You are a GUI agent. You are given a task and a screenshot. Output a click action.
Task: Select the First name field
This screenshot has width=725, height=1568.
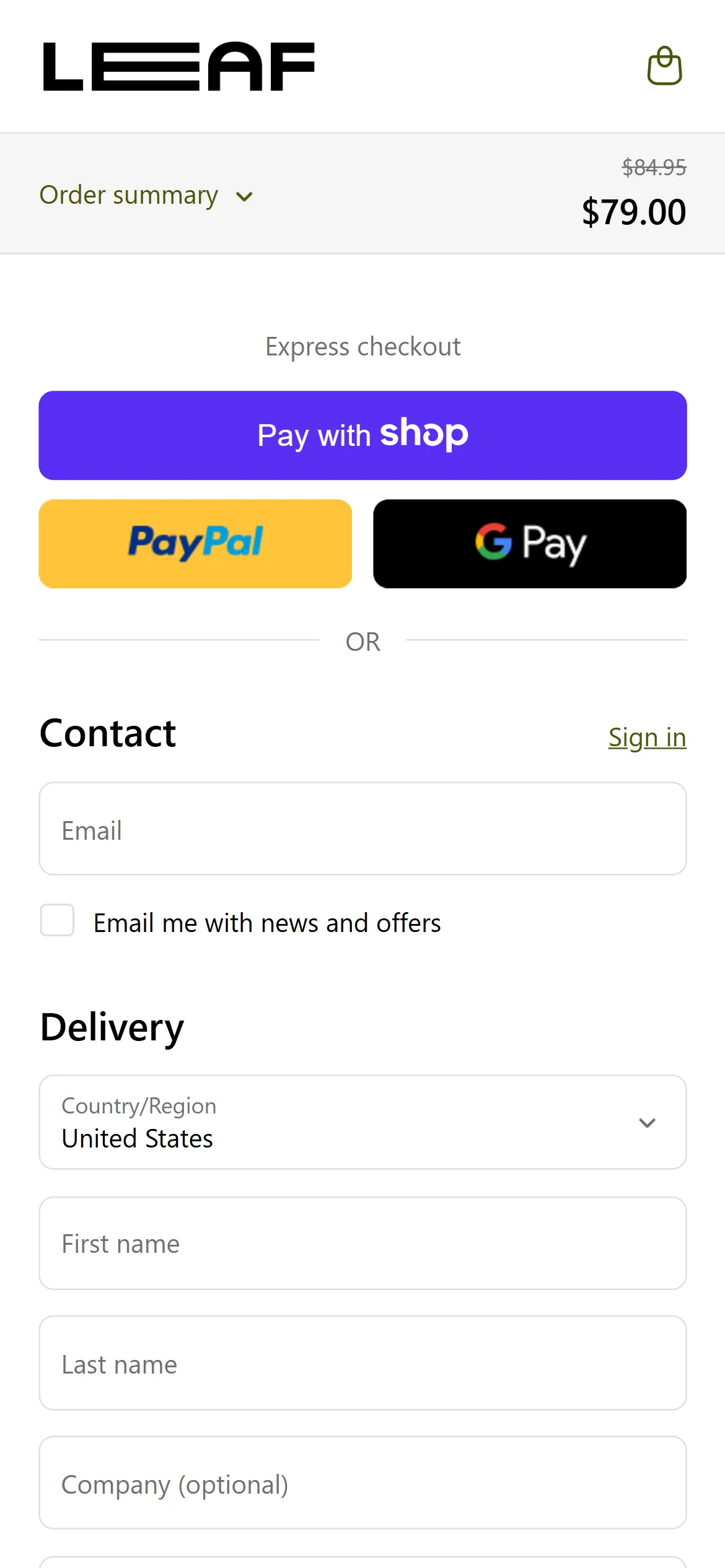[362, 1244]
